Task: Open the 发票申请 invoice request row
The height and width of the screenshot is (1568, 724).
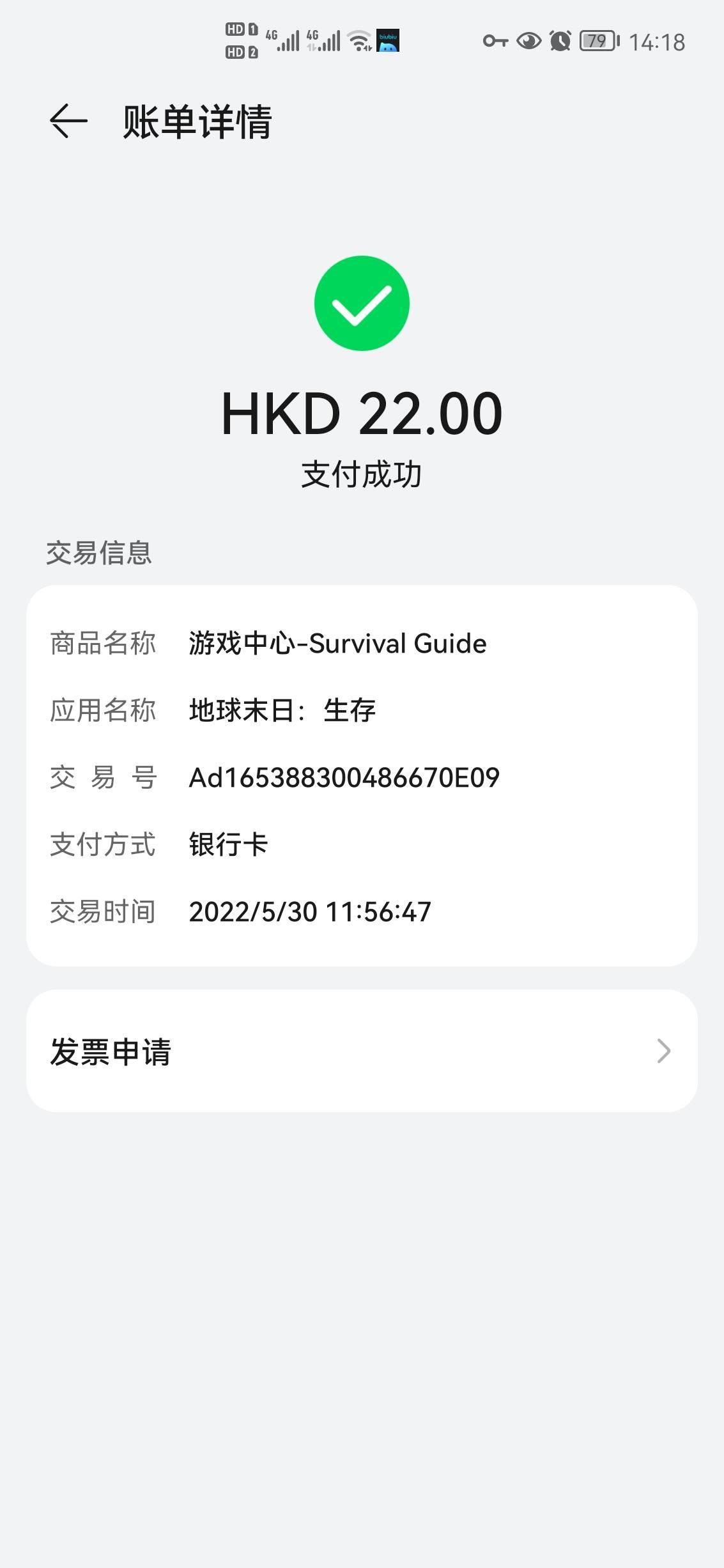Action: [x=361, y=1052]
